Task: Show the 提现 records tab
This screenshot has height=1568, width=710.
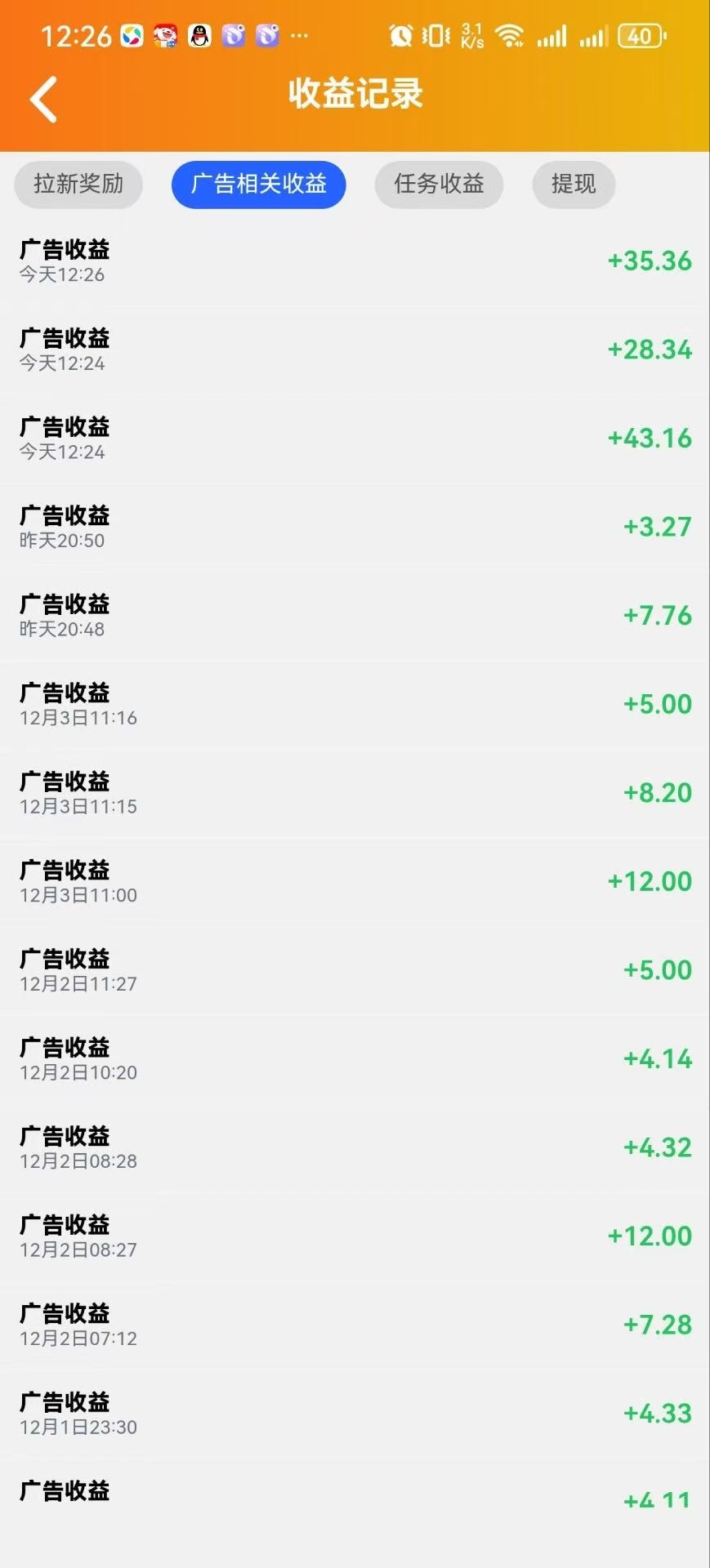Action: (573, 185)
